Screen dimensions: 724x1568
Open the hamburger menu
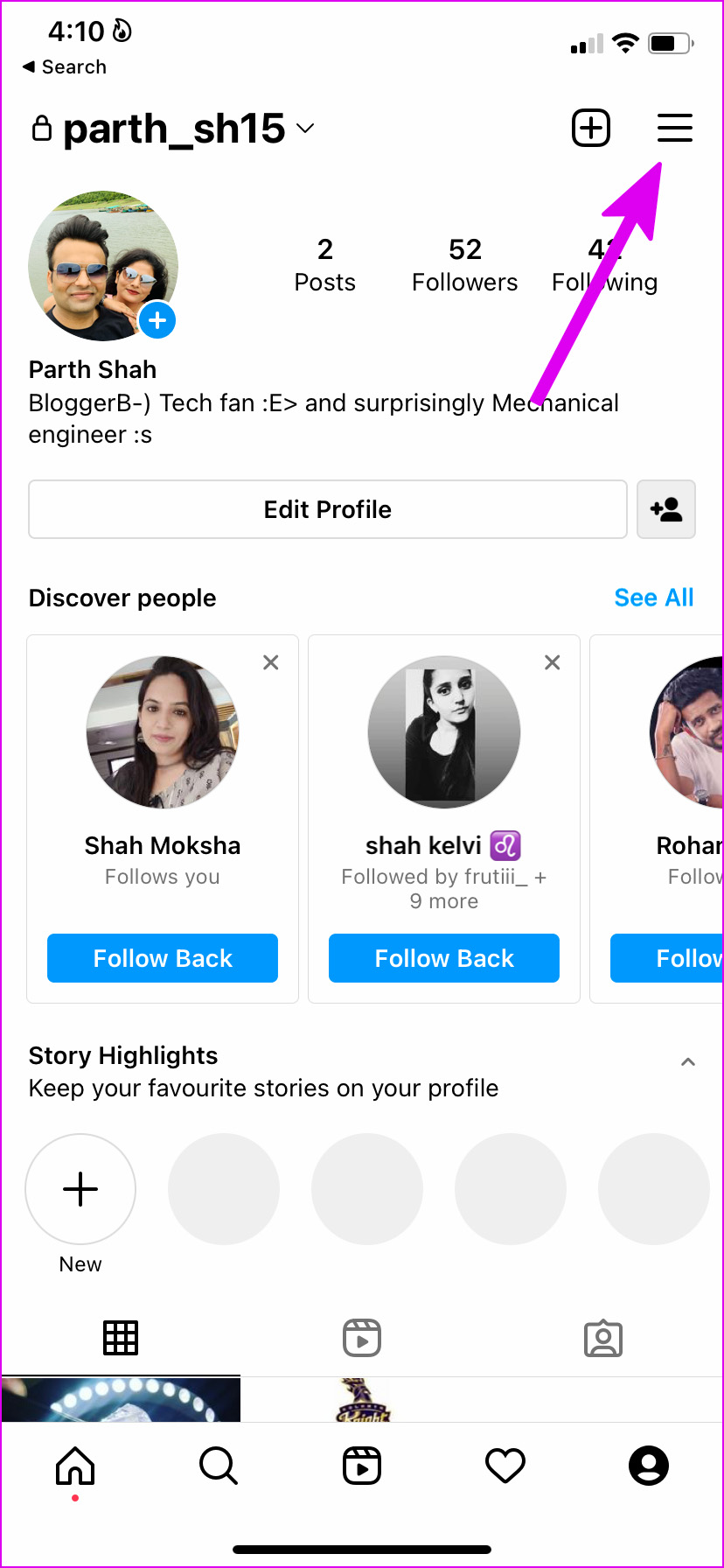(x=674, y=128)
